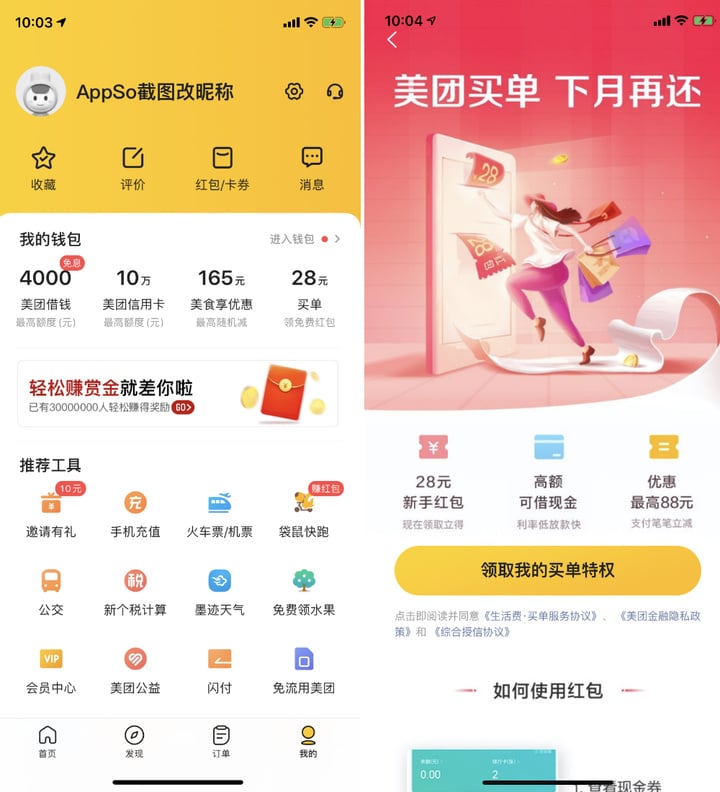Open the settings gear icon

pos(294,92)
